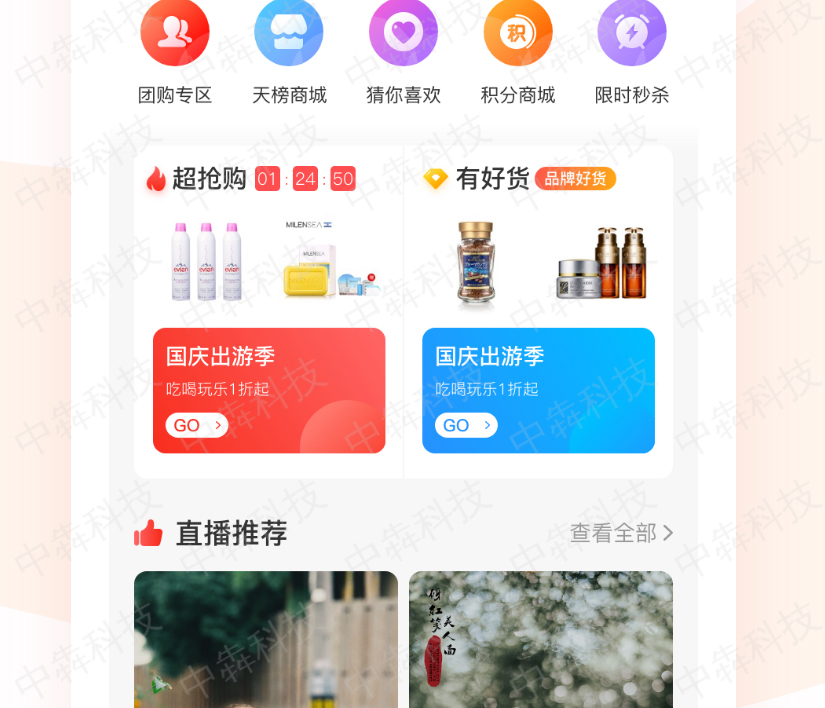Open 查看全部 for live recommendations

click(621, 533)
